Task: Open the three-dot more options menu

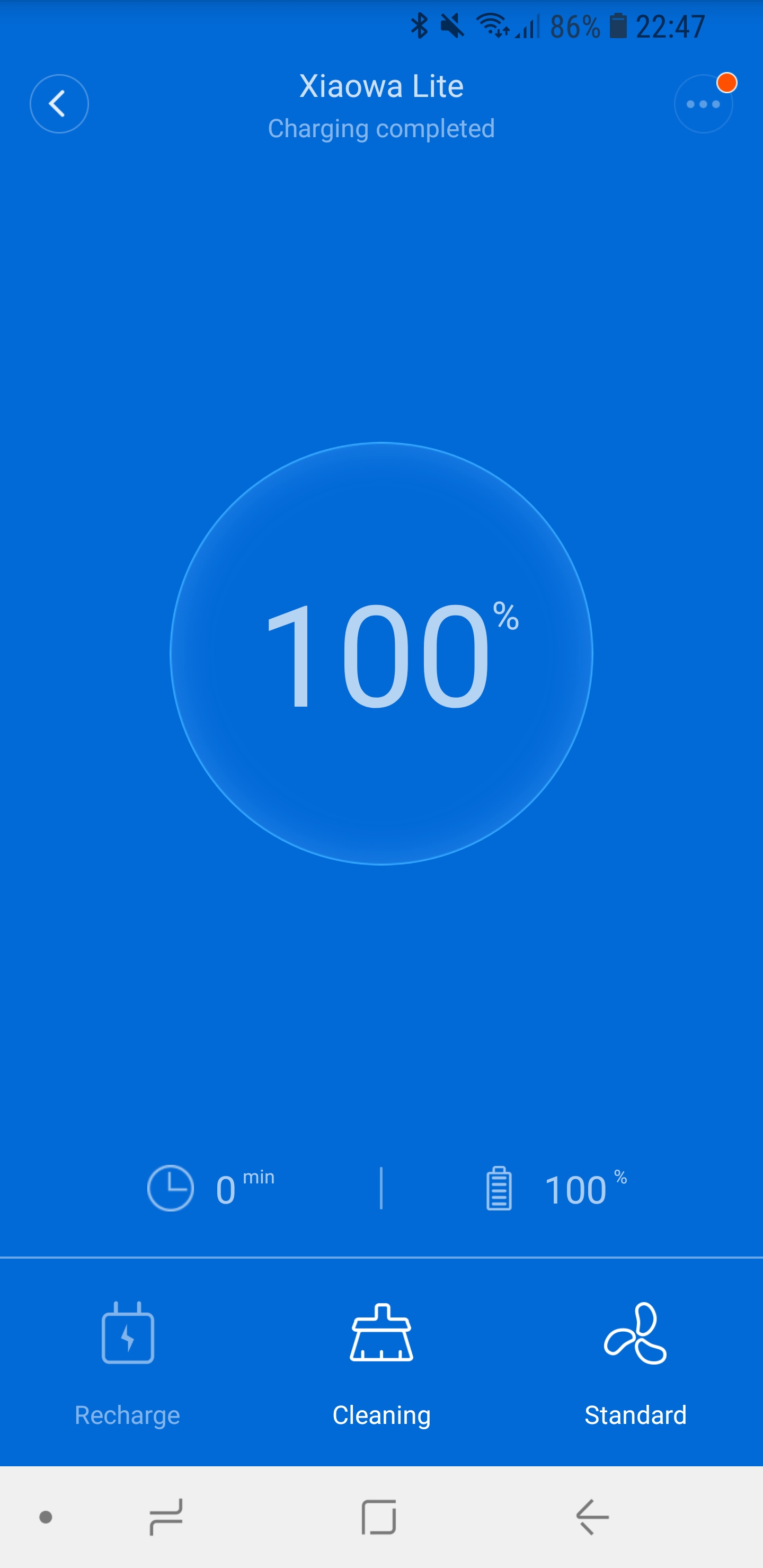Action: [x=703, y=104]
